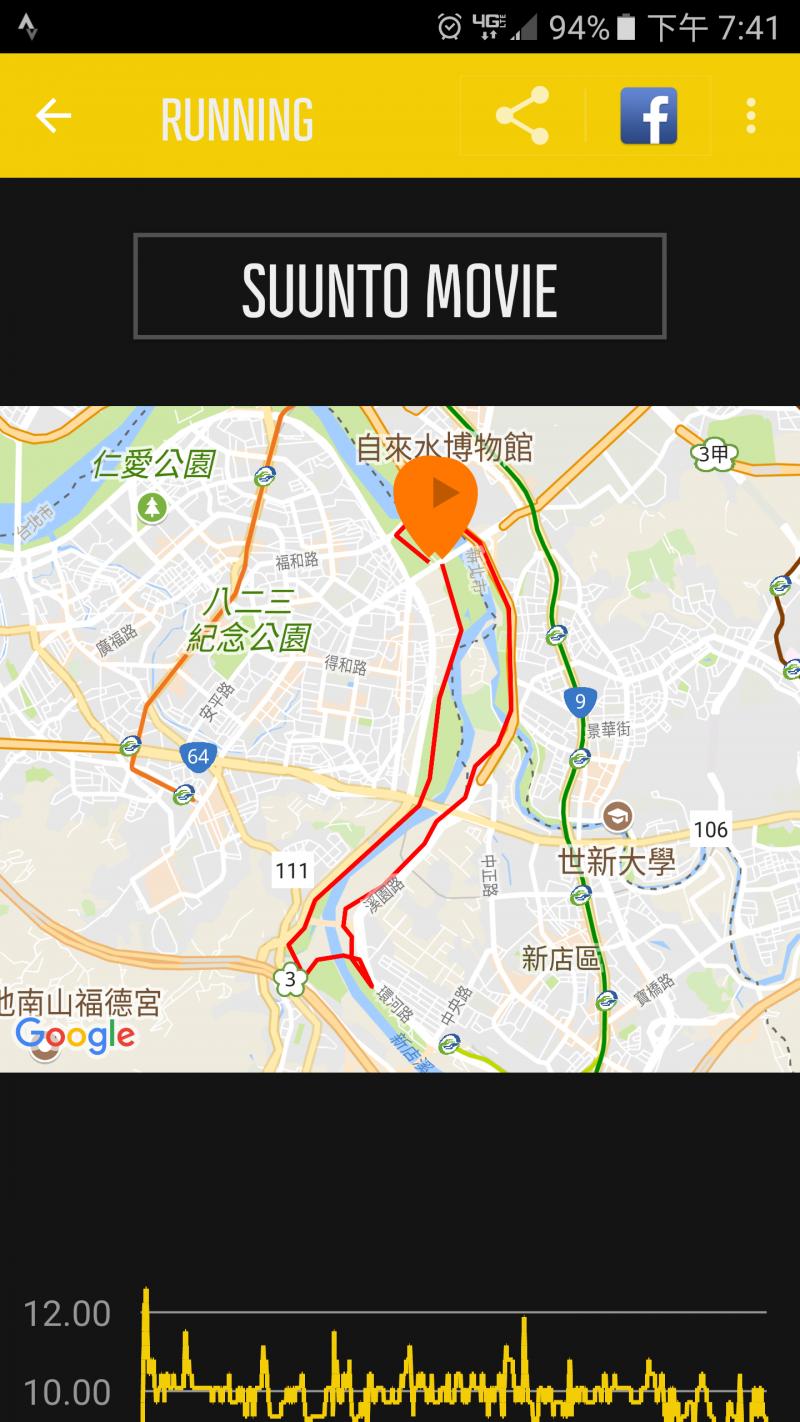Post the run to Facebook

648,116
